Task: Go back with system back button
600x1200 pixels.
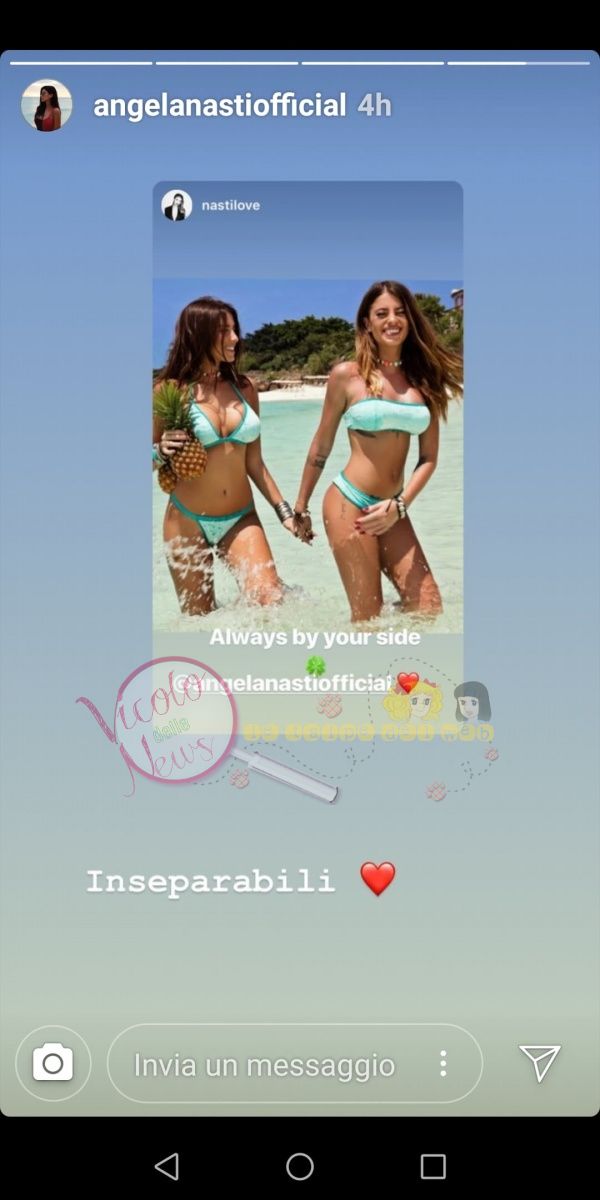Action: coord(167,1166)
